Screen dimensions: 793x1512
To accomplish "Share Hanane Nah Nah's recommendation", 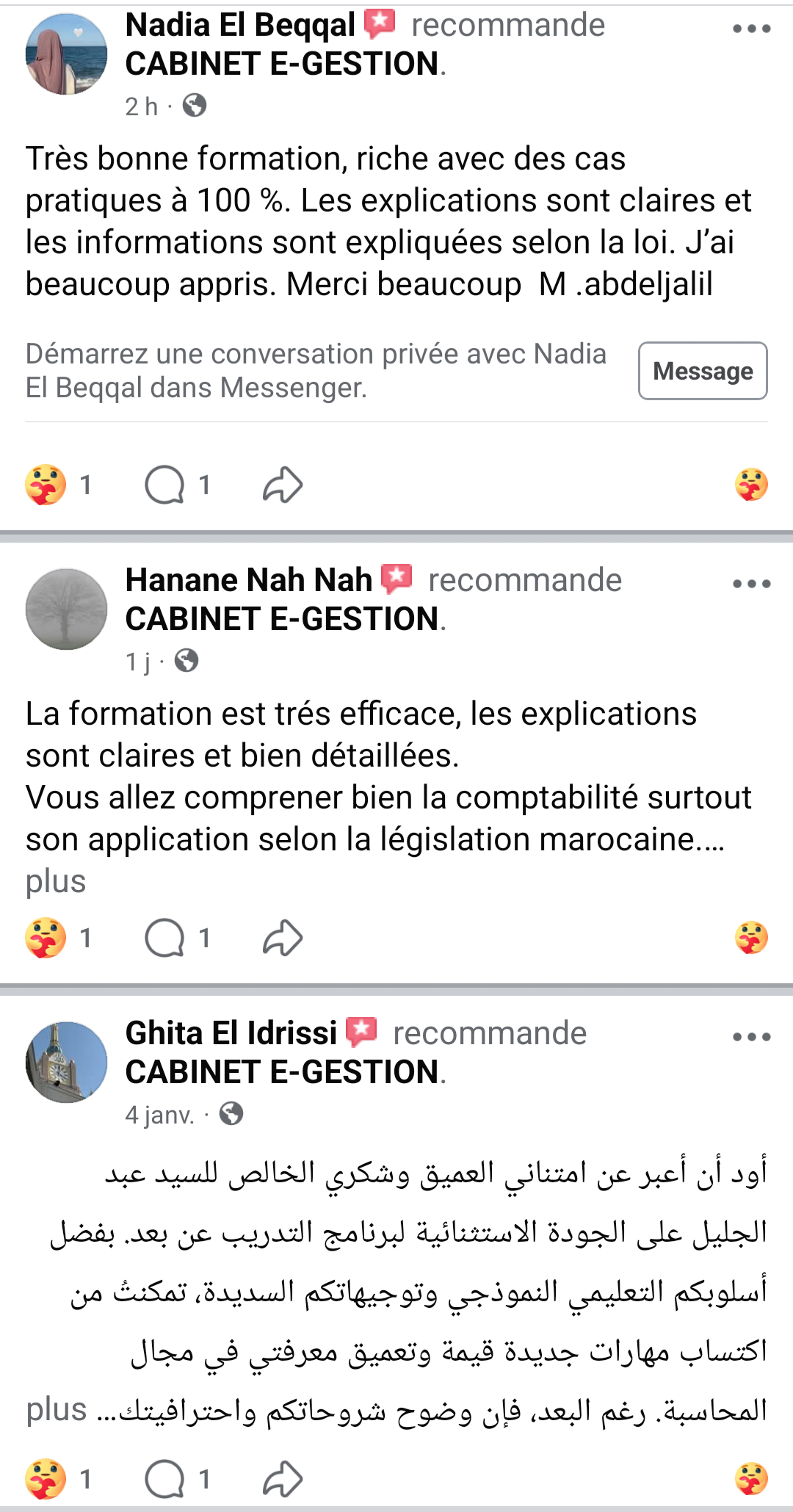I will coord(283,938).
